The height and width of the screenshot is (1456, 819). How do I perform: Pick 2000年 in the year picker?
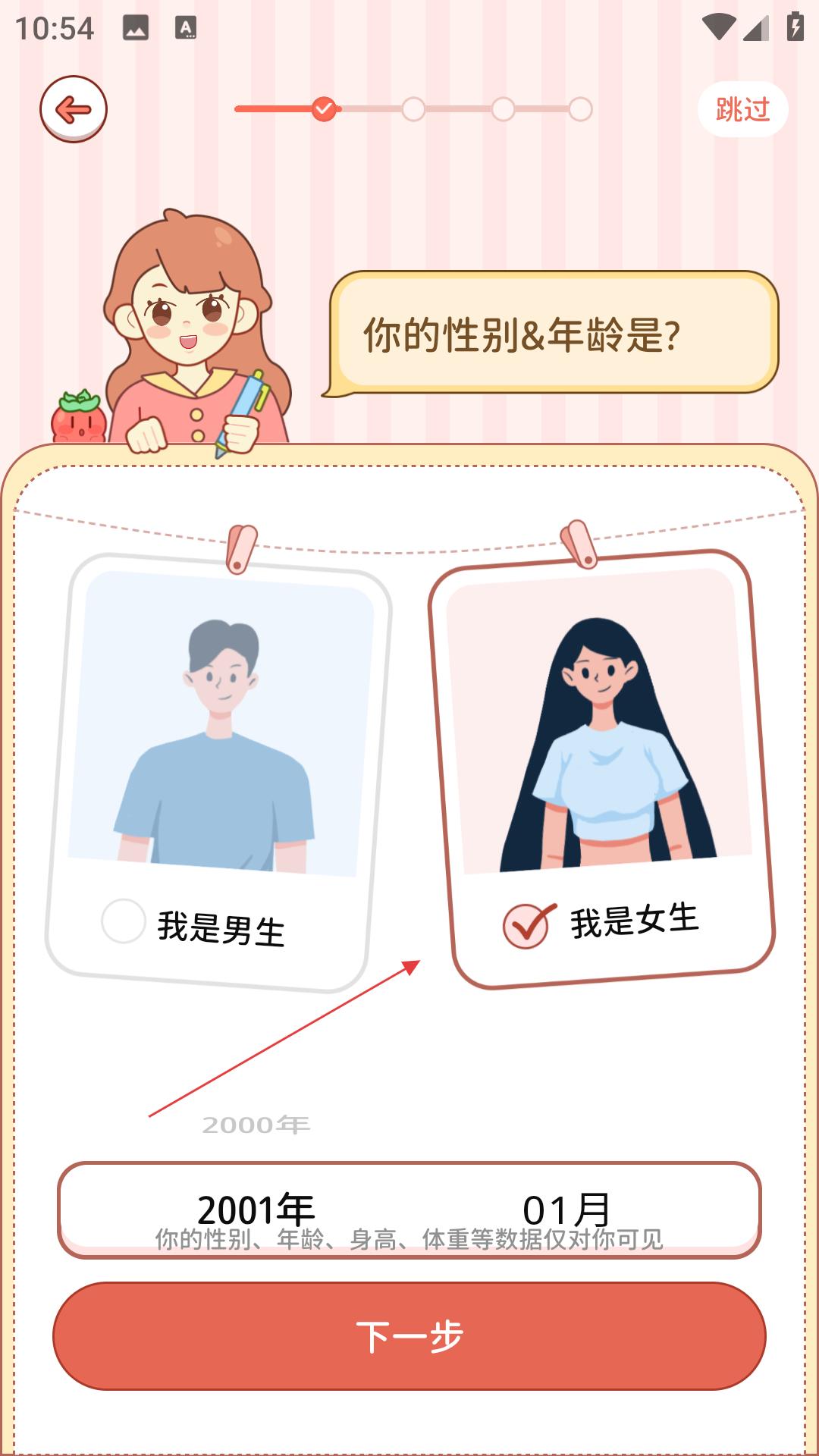(256, 1125)
